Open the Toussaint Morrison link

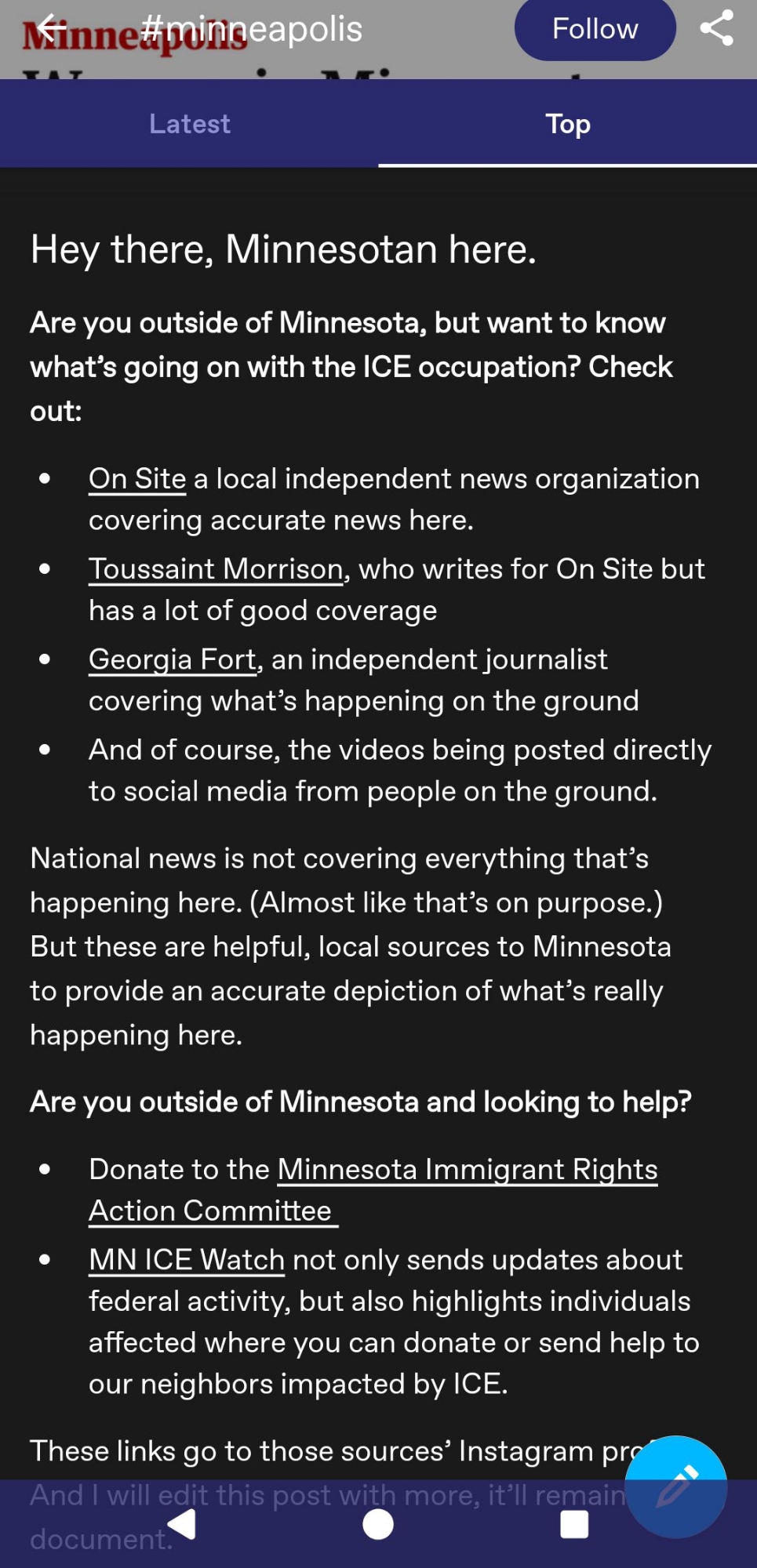(217, 569)
